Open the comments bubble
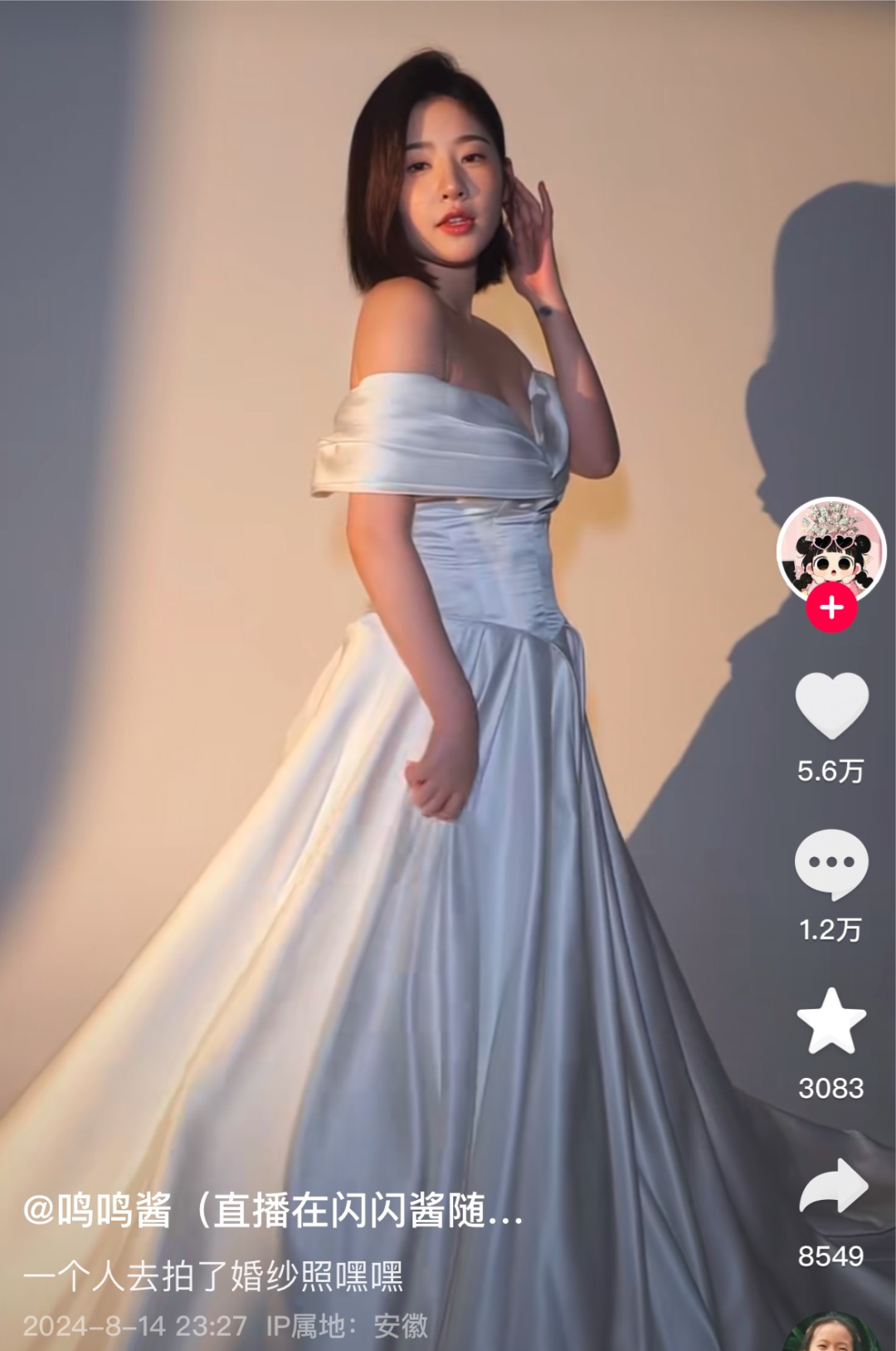 [831, 865]
